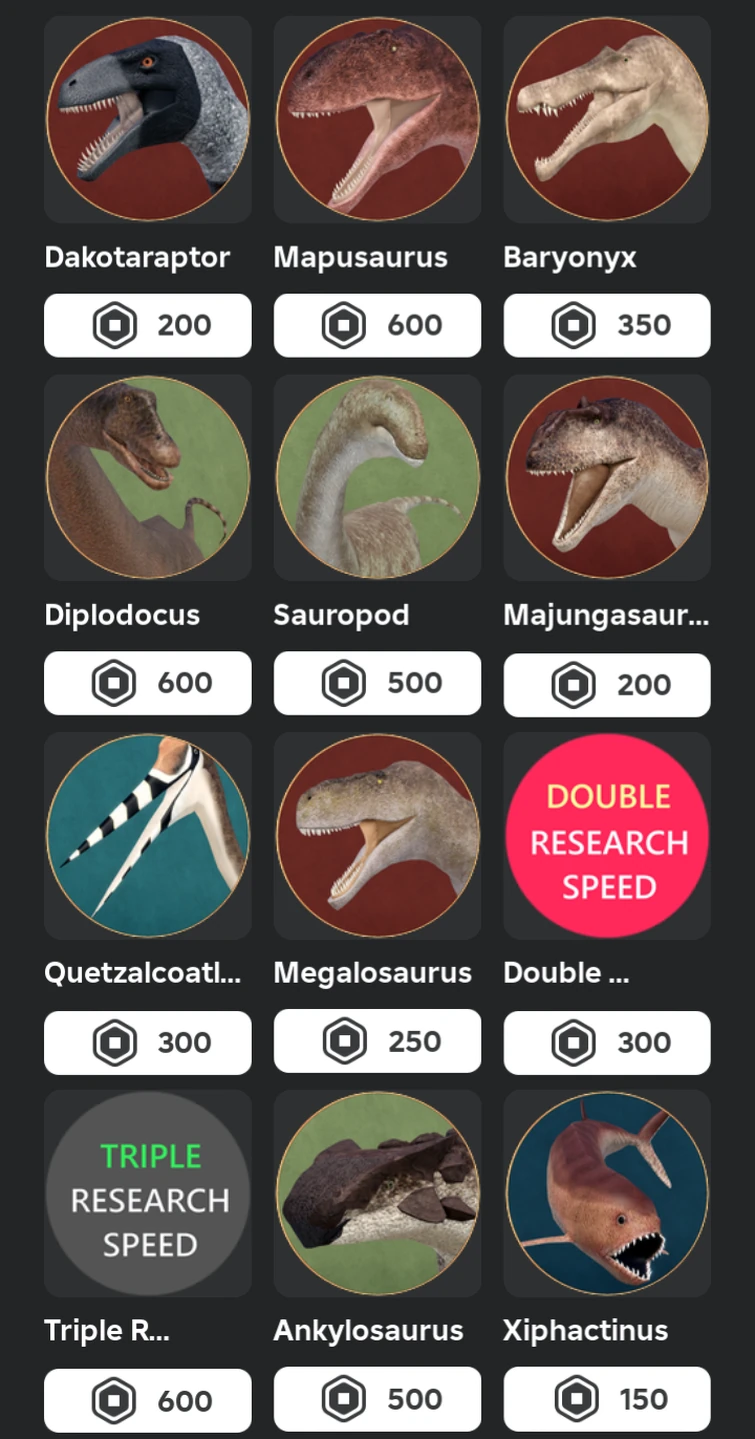The height and width of the screenshot is (1439, 755).
Task: Open the Quetzalcoatlus portrait image
Action: coord(147,836)
